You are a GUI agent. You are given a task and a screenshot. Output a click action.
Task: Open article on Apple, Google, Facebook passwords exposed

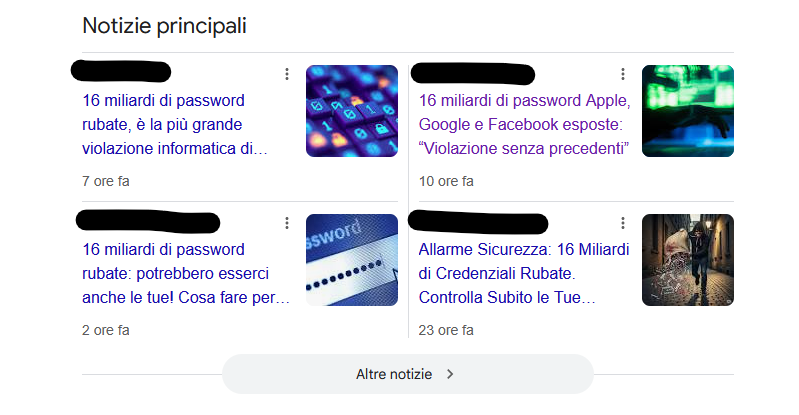pos(524,125)
